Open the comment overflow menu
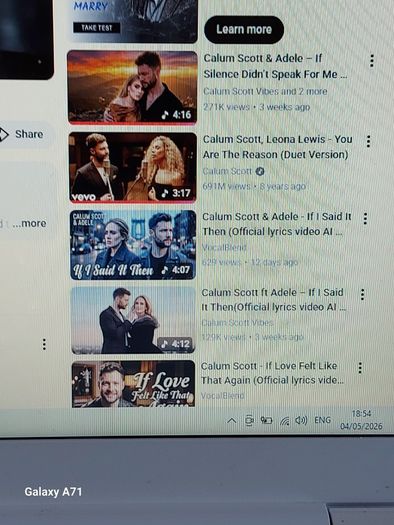Image resolution: width=394 pixels, height=525 pixels. [44, 344]
